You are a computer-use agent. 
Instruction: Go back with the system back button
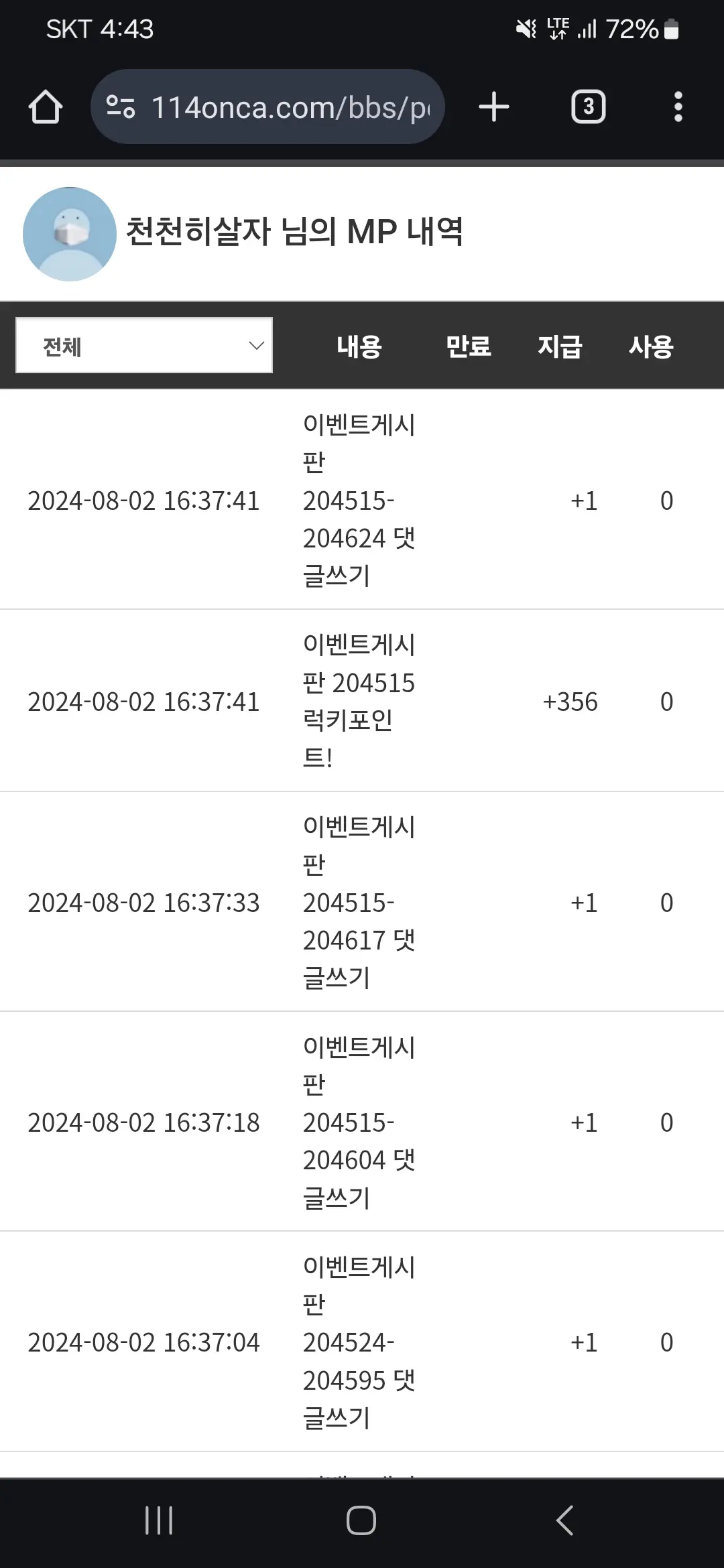(564, 1520)
